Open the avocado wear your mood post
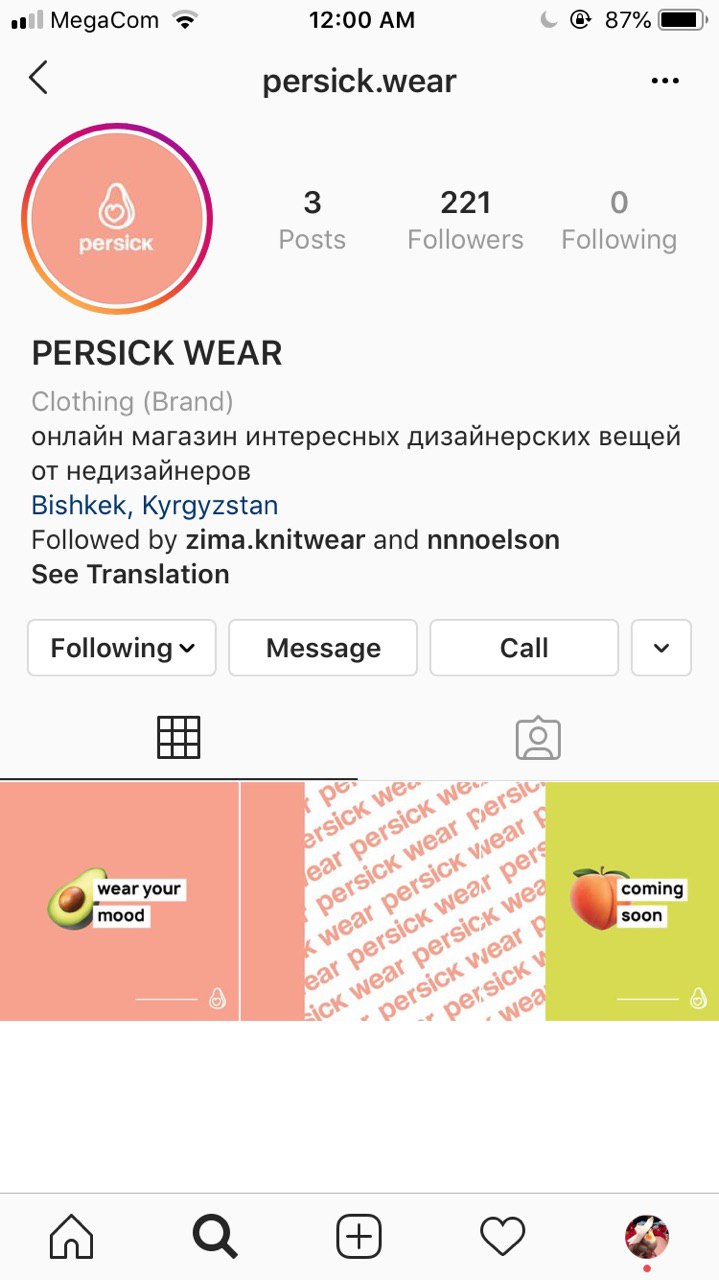719x1280 pixels. pos(119,901)
